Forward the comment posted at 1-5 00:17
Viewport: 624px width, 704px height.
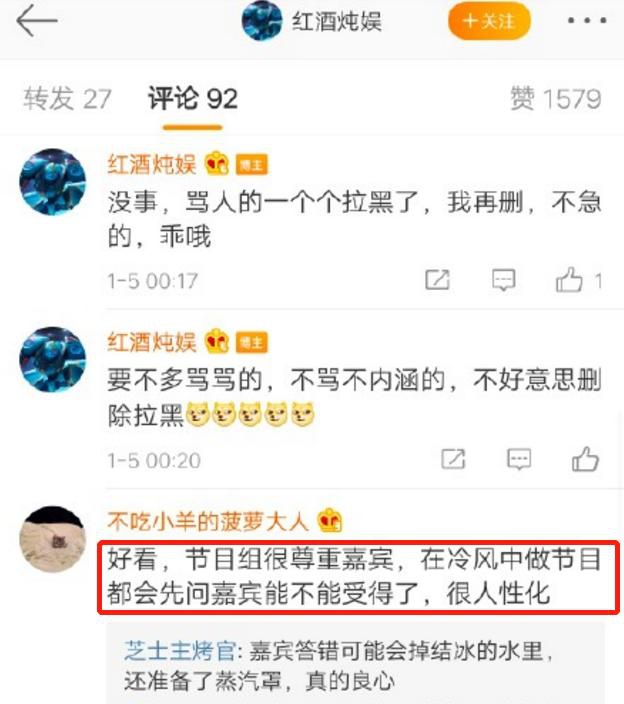437,280
